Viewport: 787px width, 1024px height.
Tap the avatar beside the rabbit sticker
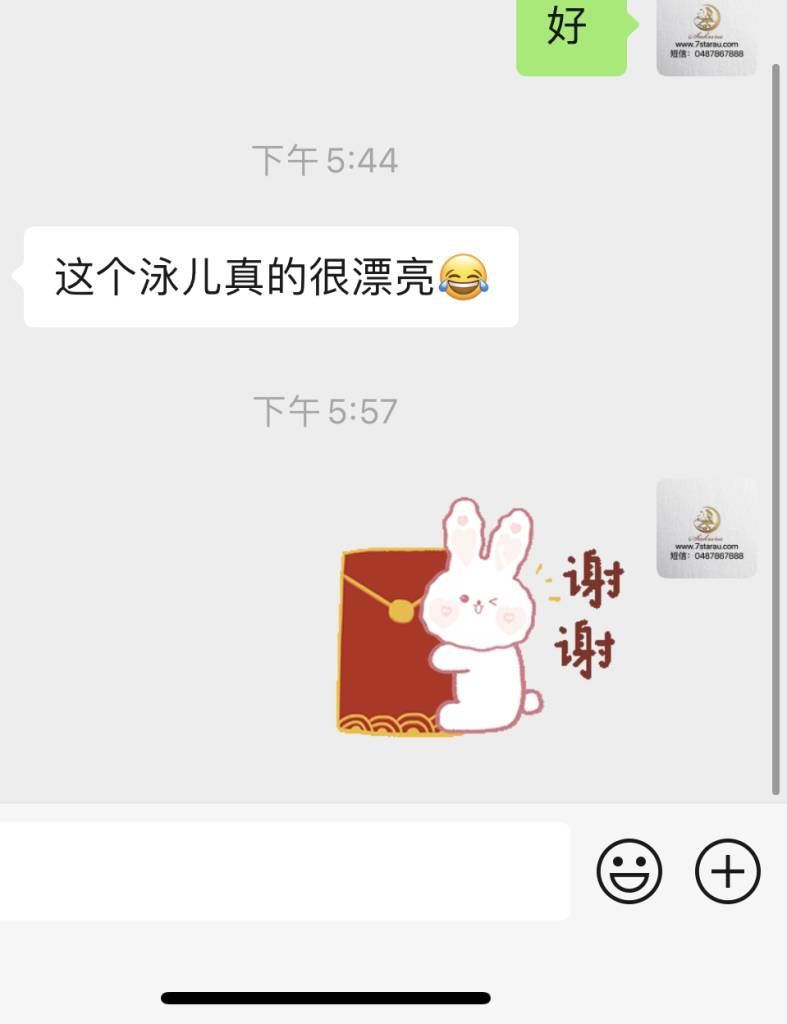pyautogui.click(x=706, y=528)
